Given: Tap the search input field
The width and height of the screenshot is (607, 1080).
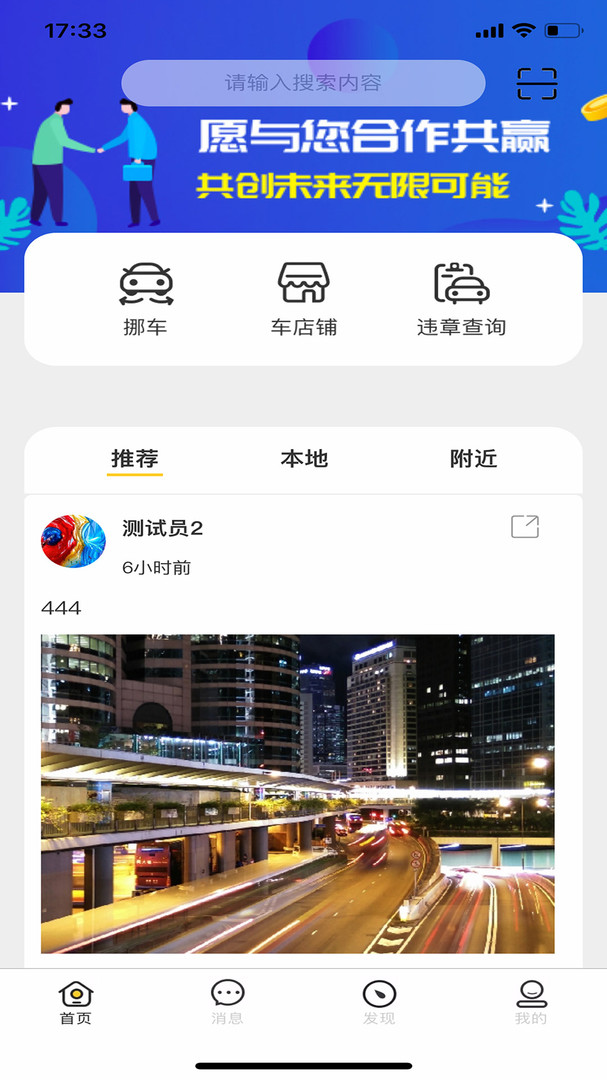Looking at the screenshot, I should pos(303,83).
